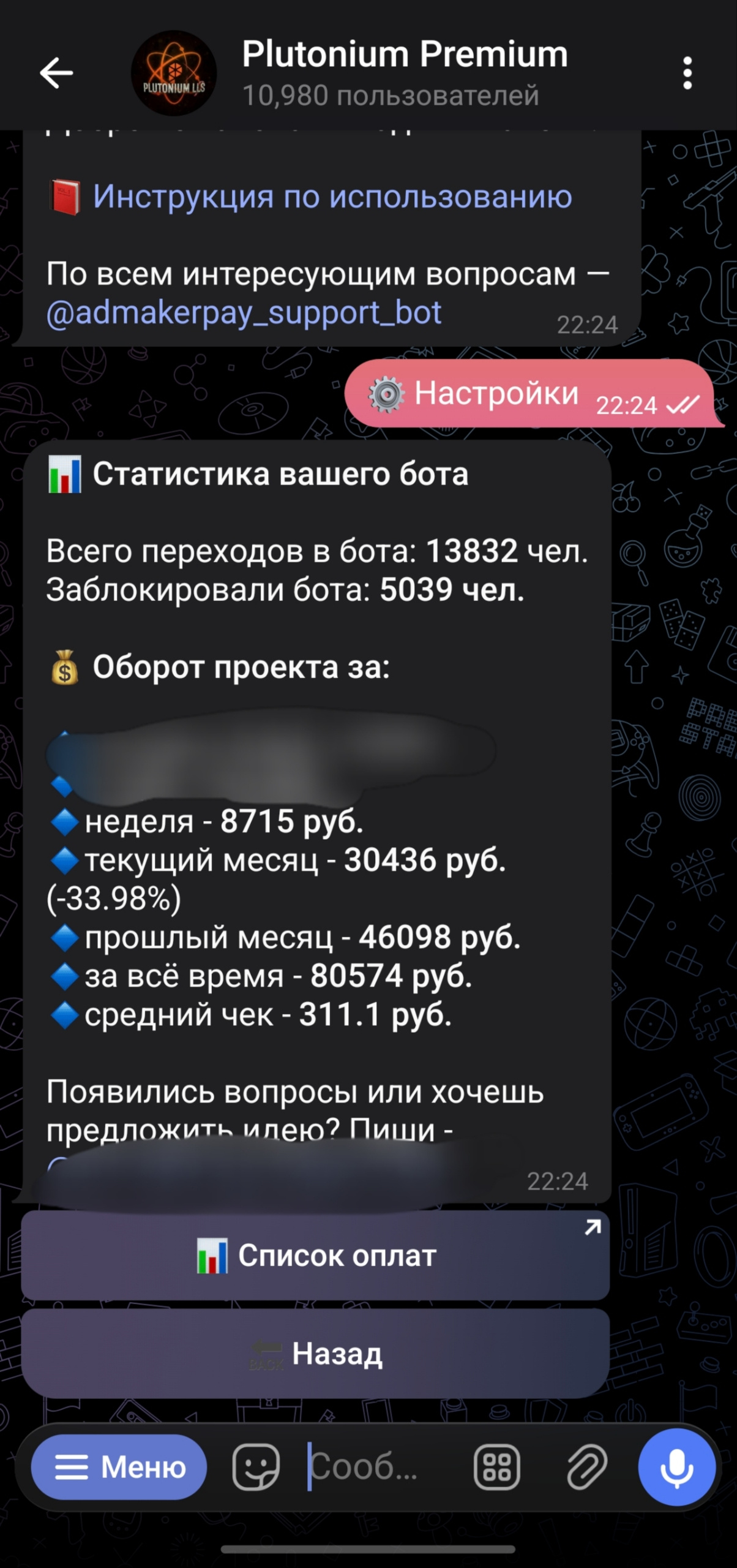Show the bot keyboard grid
737x1568 pixels.
[496, 1467]
